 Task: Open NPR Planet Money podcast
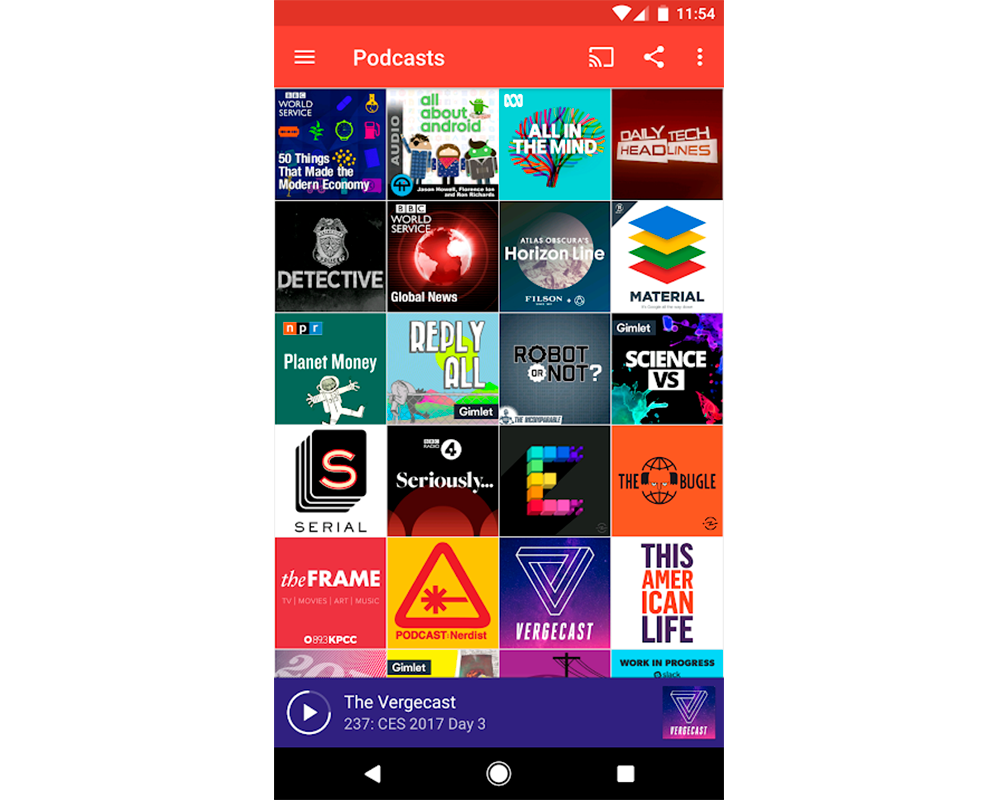click(x=330, y=369)
